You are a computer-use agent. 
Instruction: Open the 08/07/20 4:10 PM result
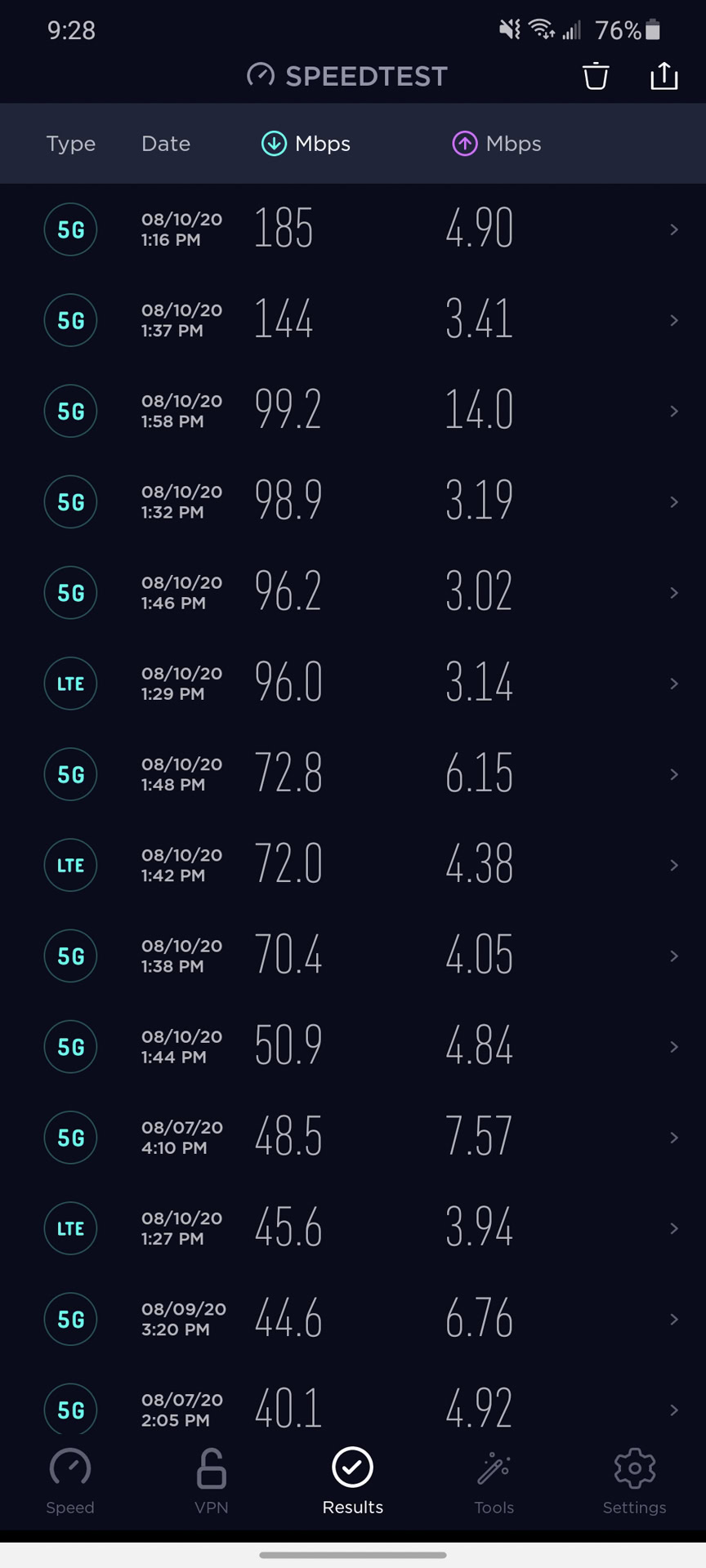tap(353, 1137)
